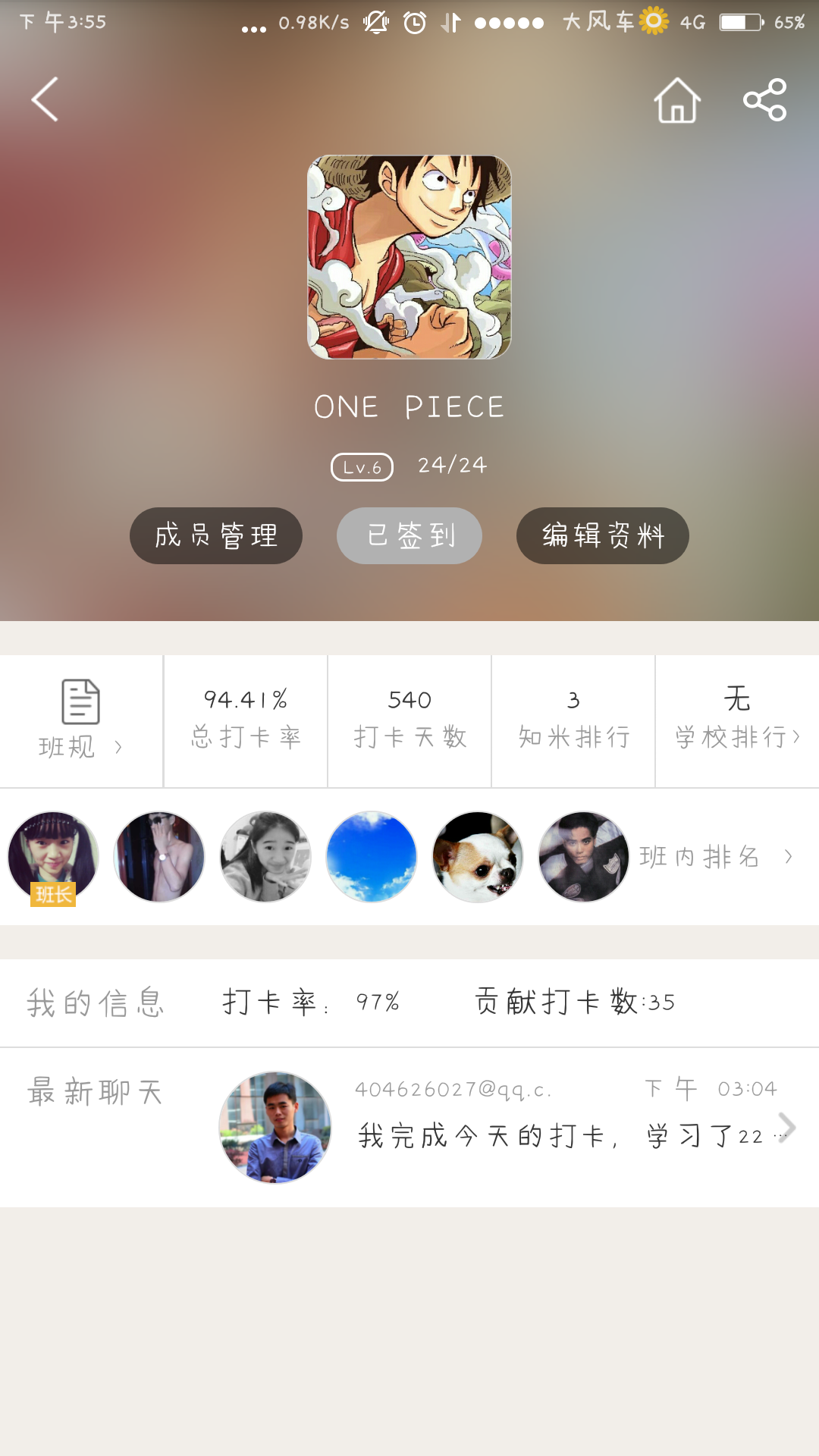
Task: View the chihuahua dog avatar member
Action: [478, 857]
